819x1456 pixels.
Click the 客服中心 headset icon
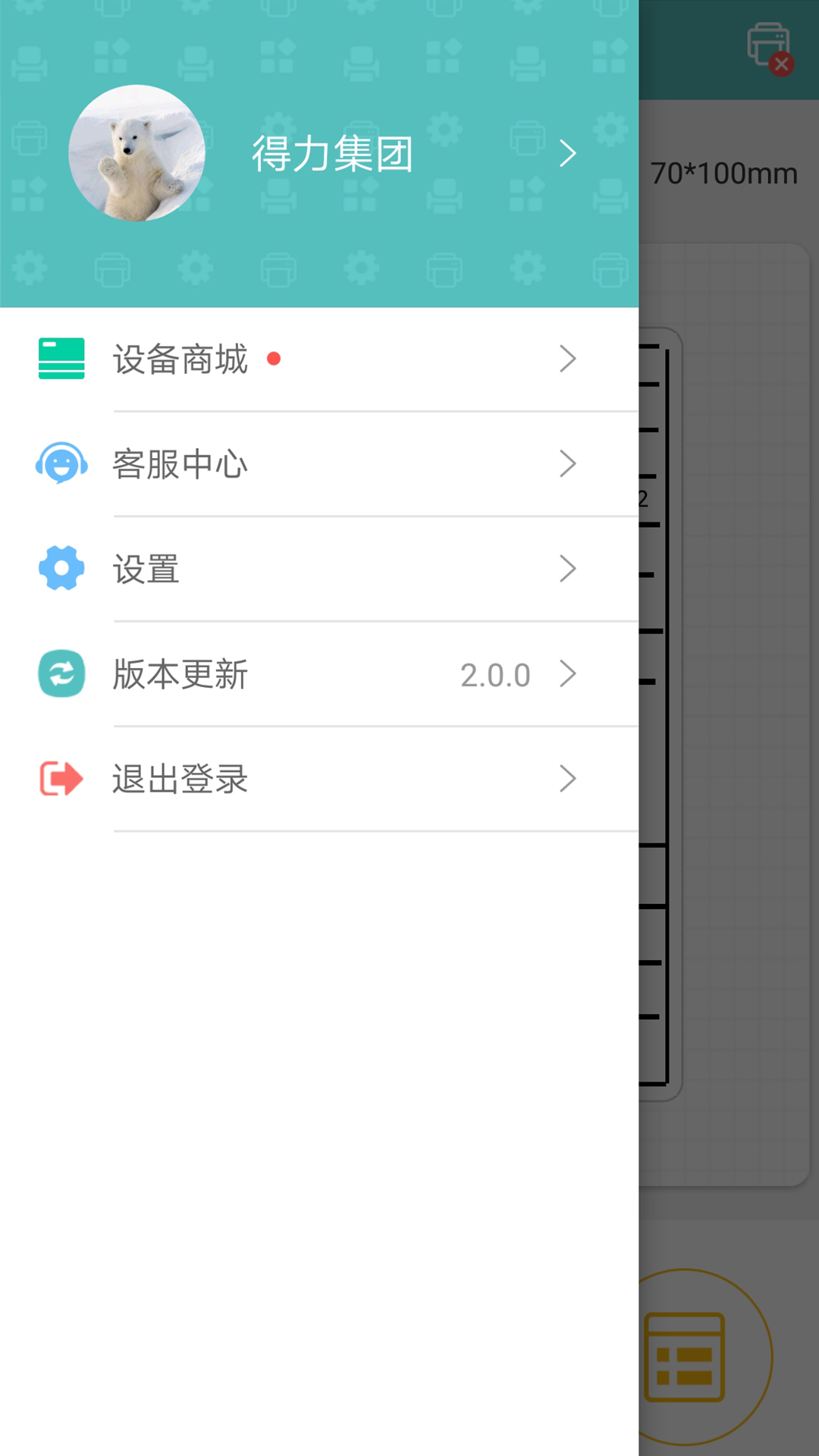click(x=61, y=463)
